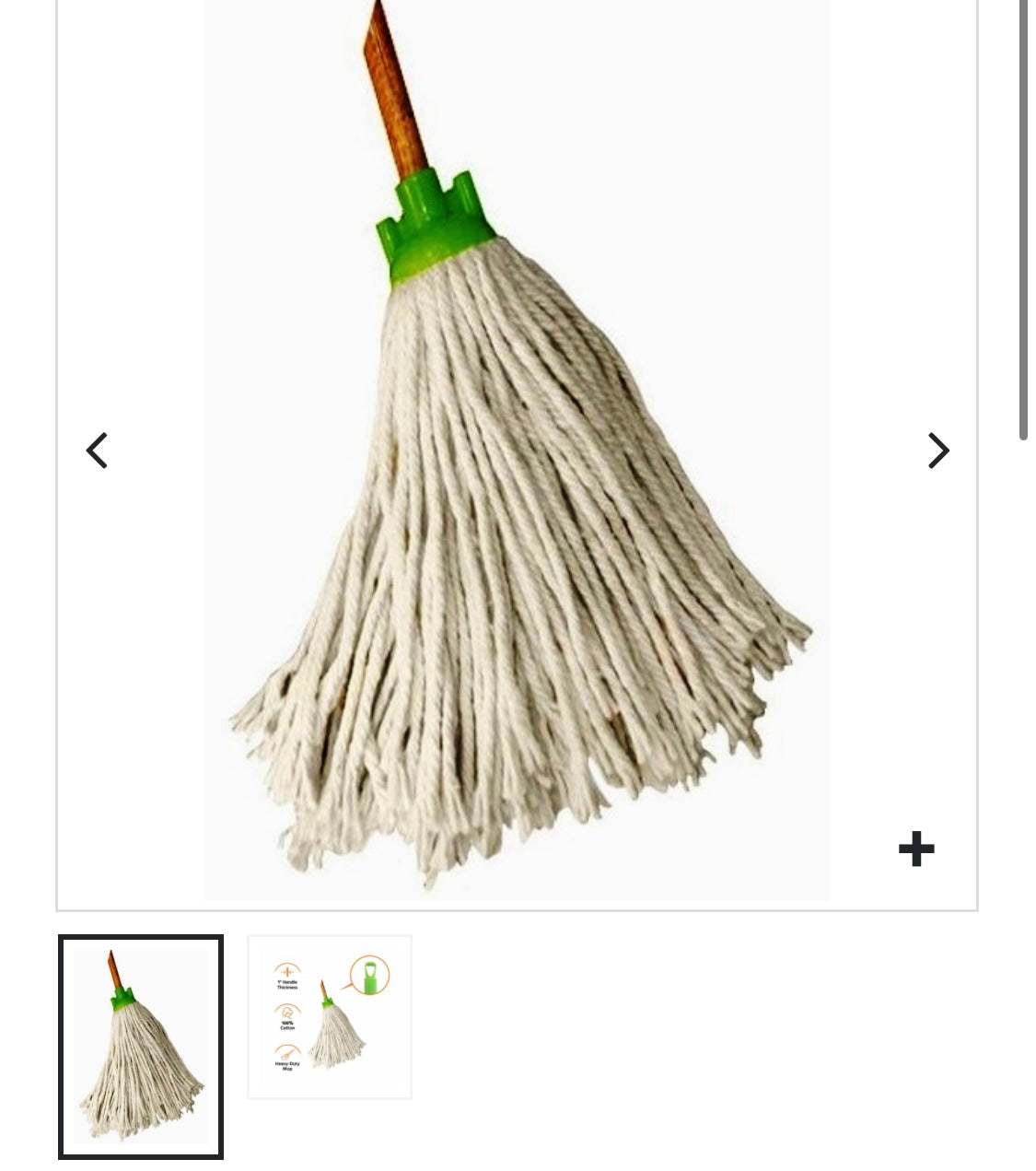Select the infographic feature thumbnail

[329, 1015]
